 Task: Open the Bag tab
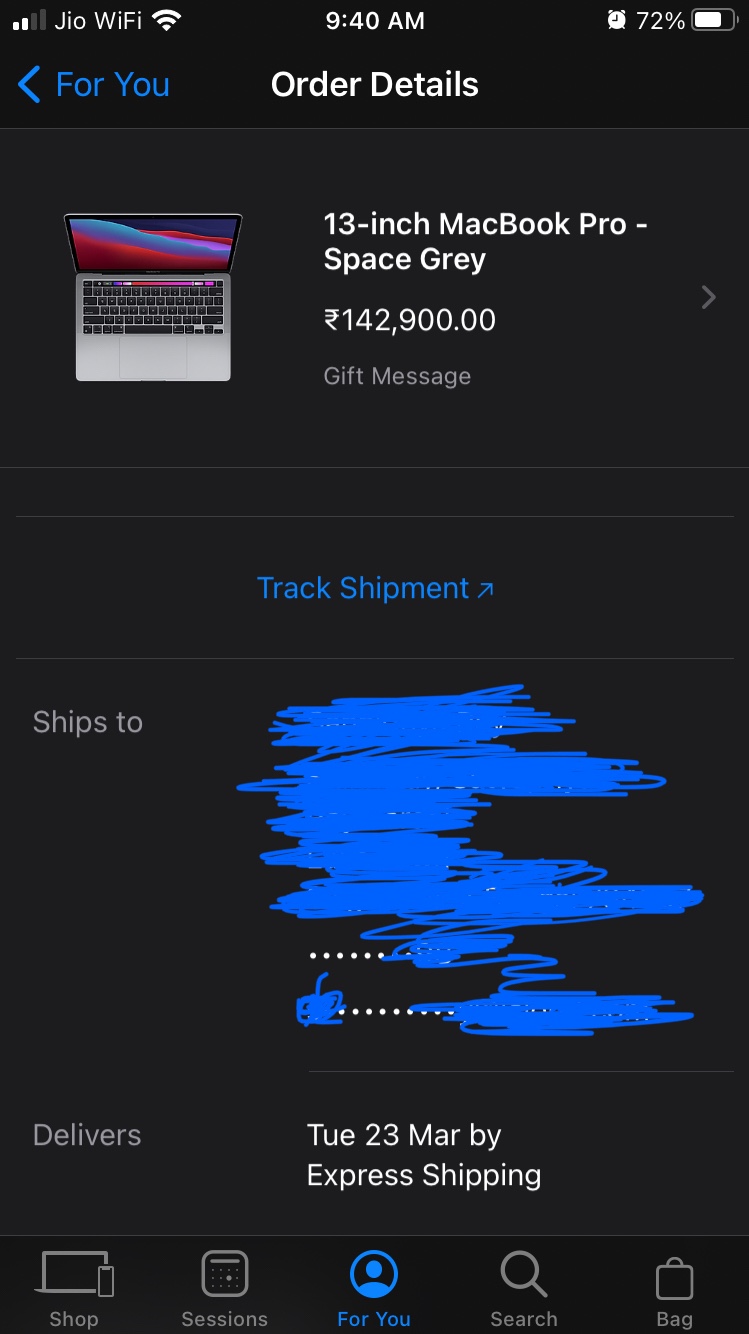[674, 1288]
